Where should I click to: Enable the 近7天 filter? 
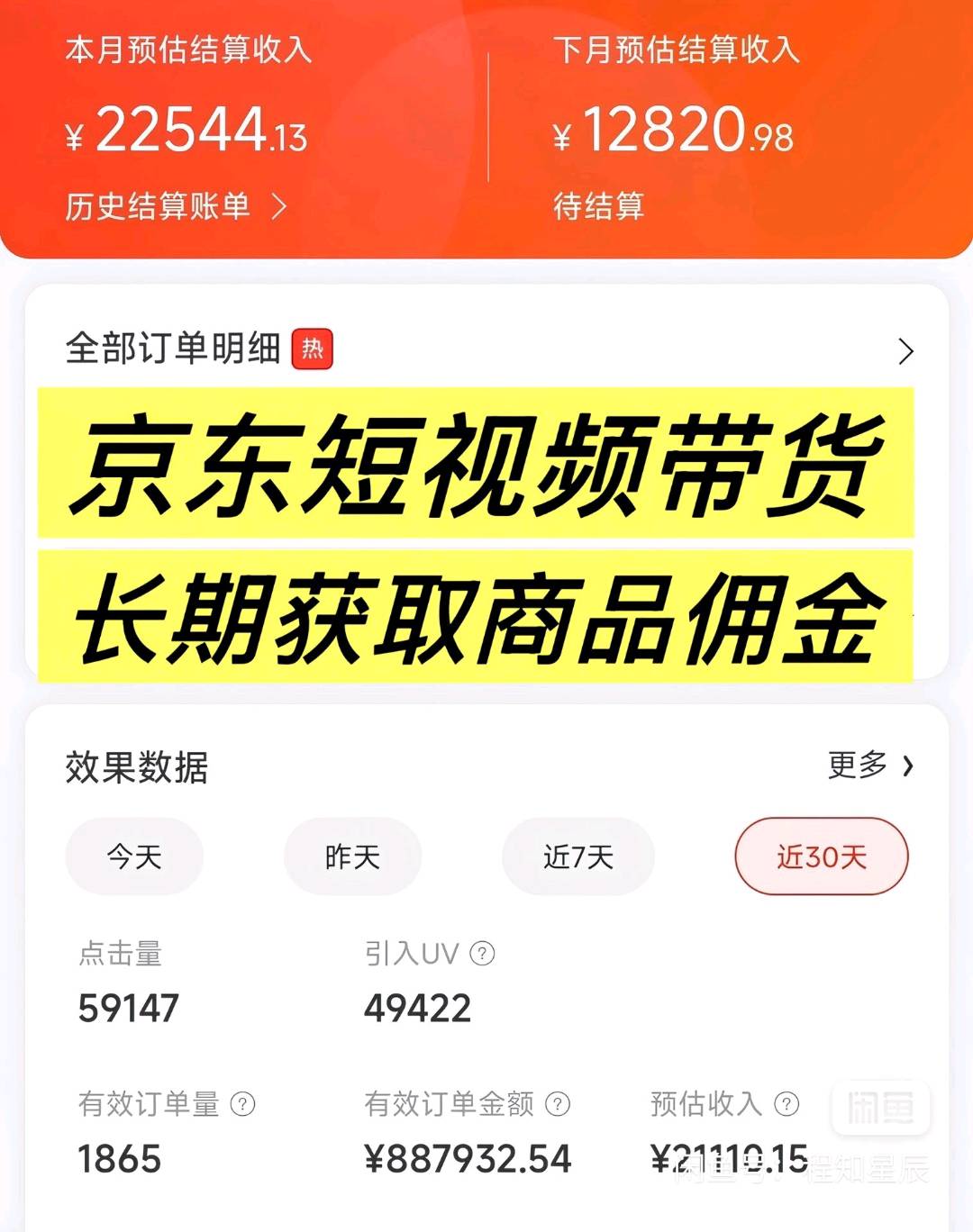coord(577,856)
